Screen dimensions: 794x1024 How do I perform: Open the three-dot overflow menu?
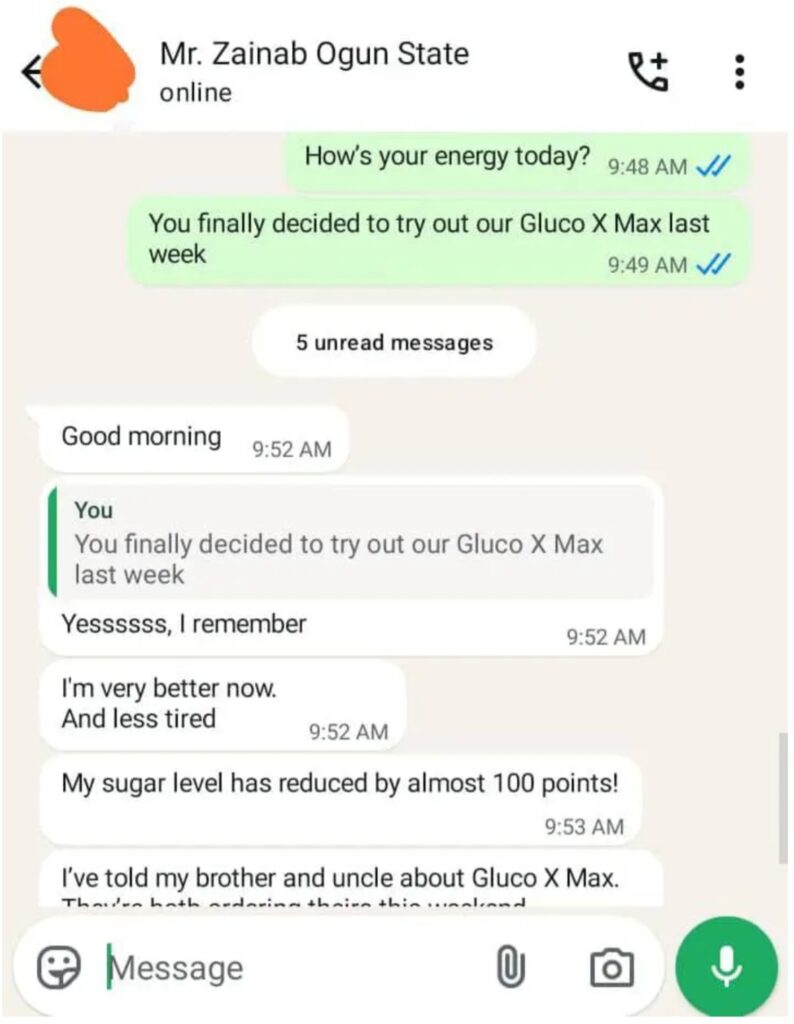coord(739,72)
